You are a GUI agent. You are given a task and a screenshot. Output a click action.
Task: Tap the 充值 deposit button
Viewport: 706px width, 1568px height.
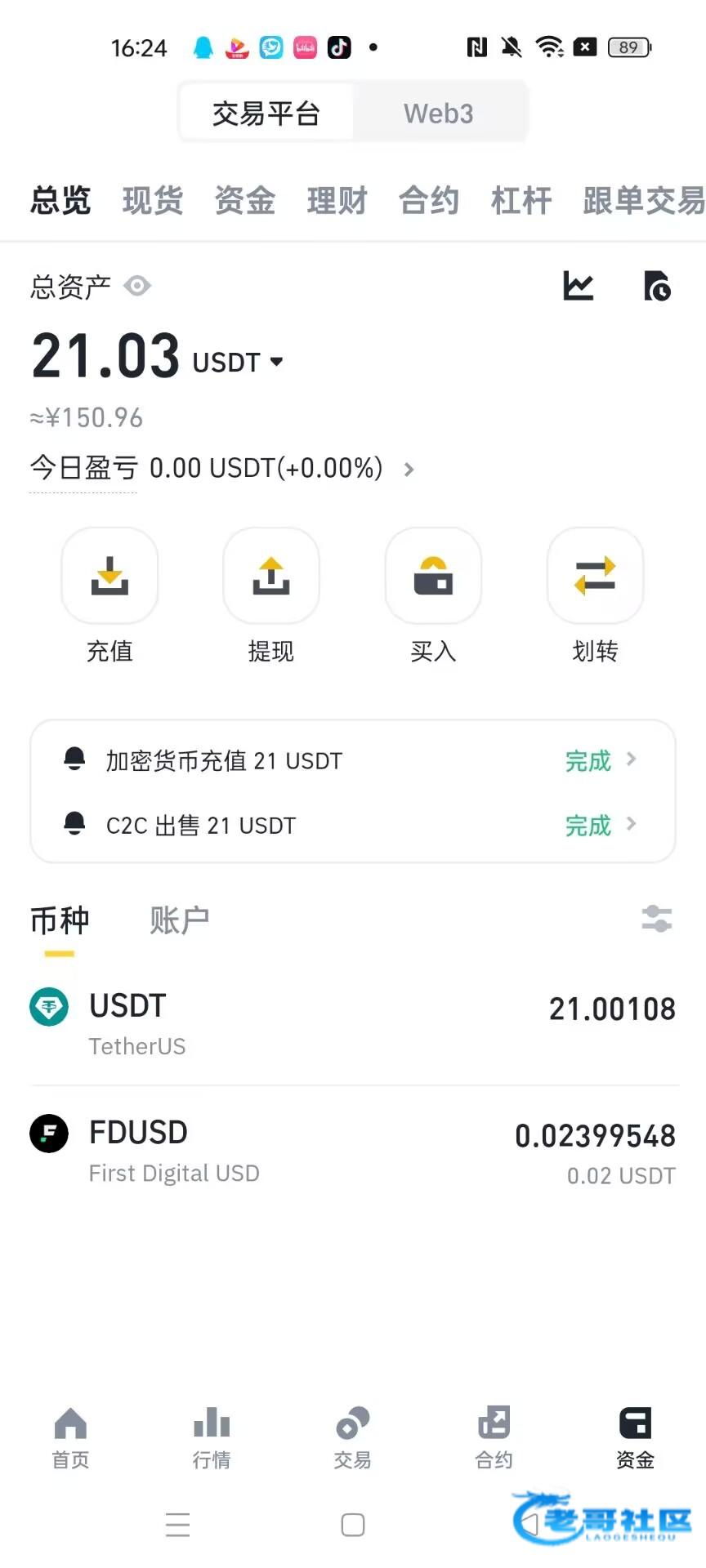109,596
